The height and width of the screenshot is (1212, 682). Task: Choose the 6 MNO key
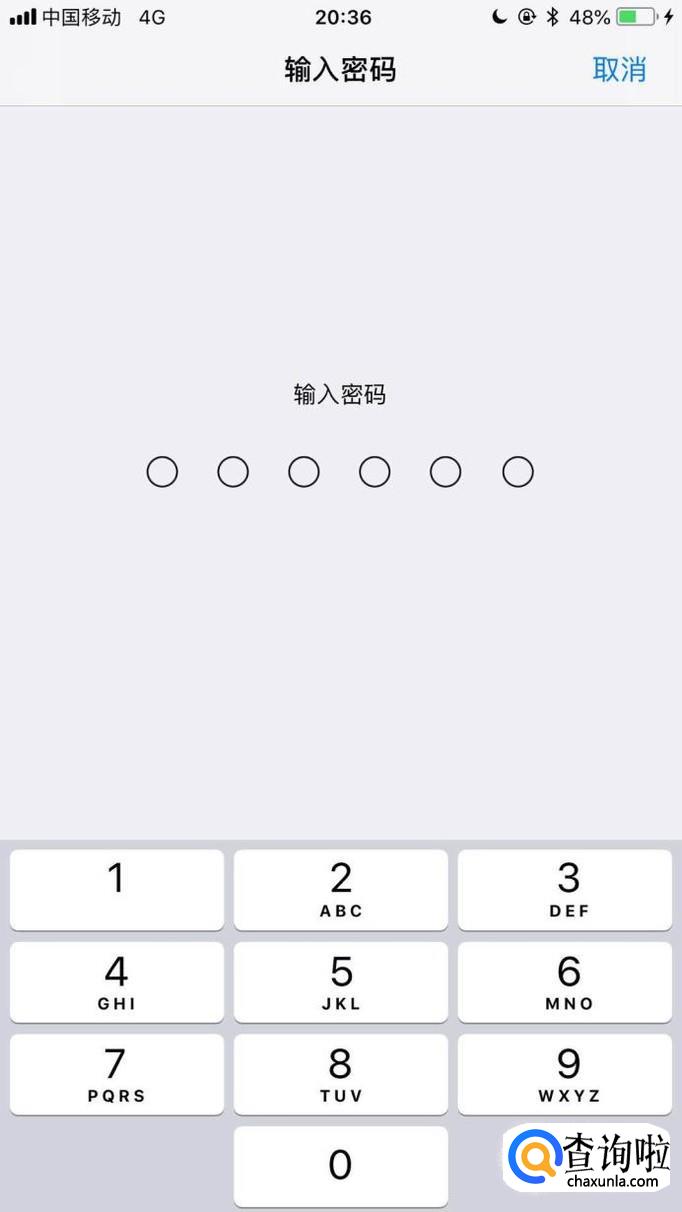[x=565, y=982]
